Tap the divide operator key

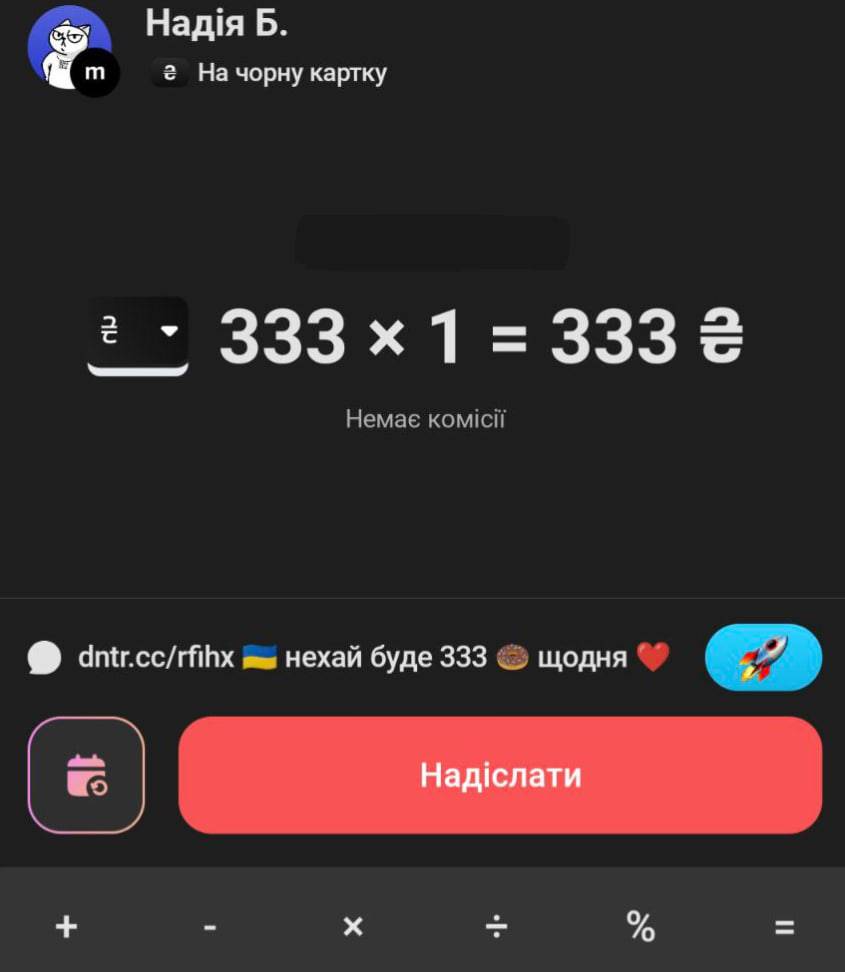tap(497, 927)
